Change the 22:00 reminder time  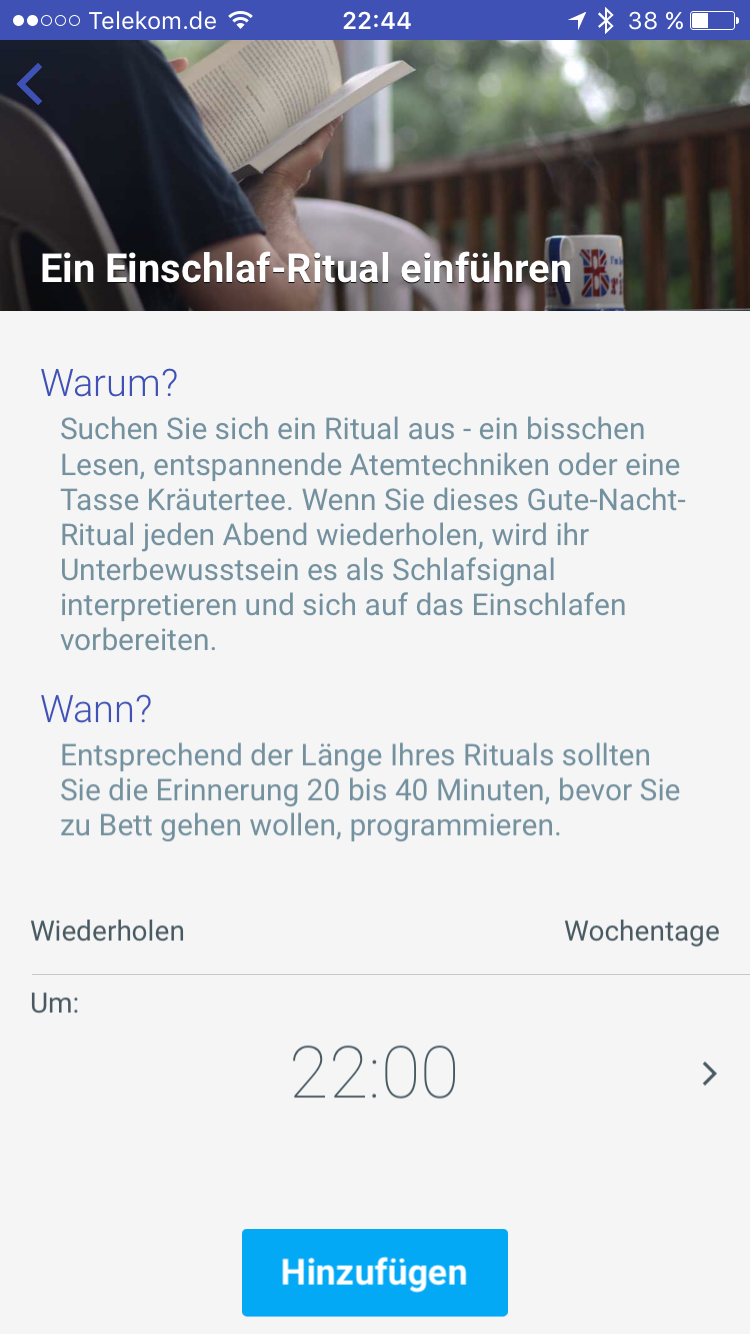pyautogui.click(x=375, y=1073)
